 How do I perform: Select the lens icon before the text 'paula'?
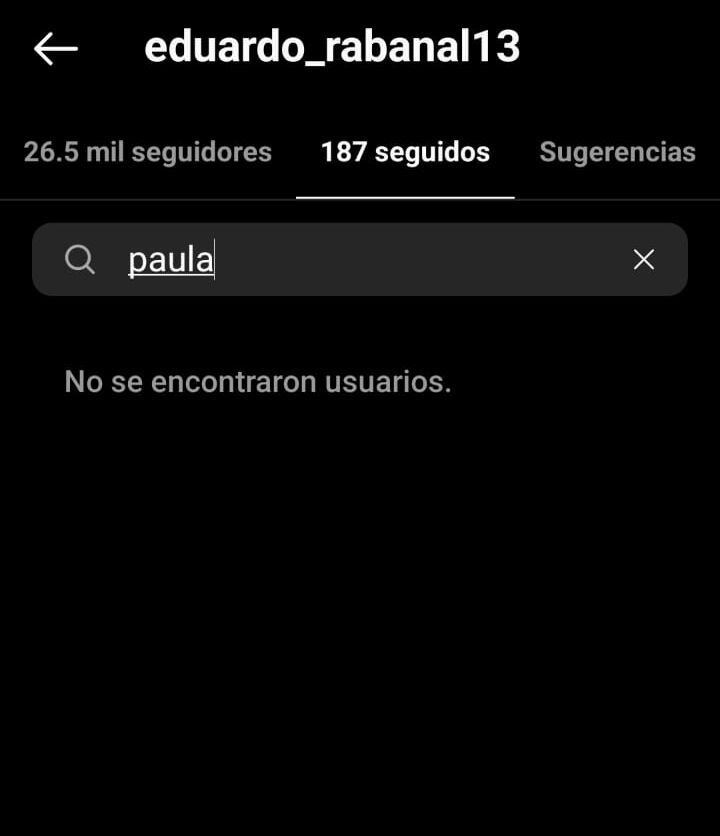click(x=79, y=259)
